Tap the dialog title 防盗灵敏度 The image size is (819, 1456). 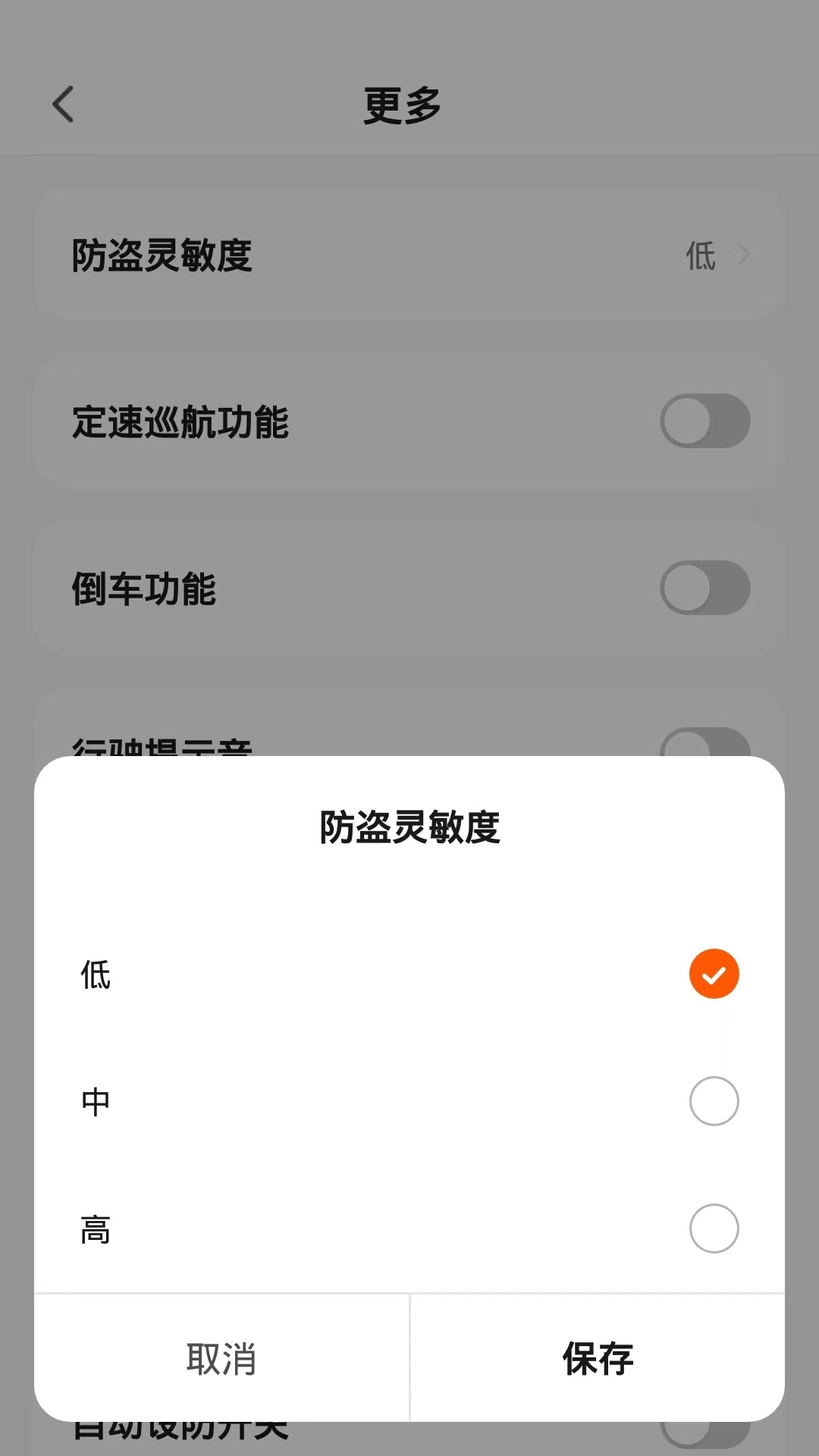(x=409, y=828)
